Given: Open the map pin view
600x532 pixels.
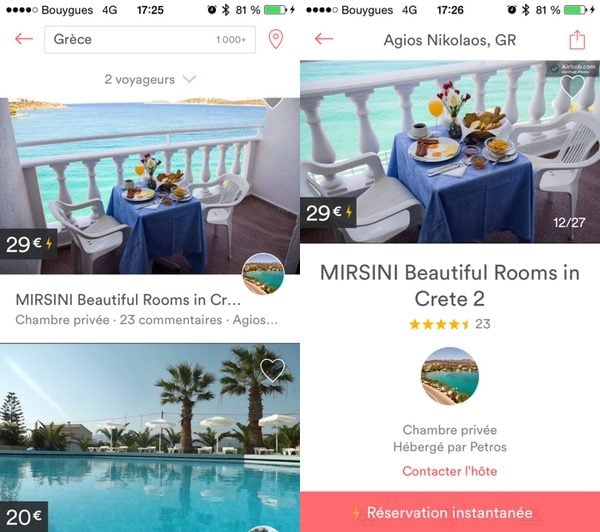Looking at the screenshot, I should (276, 39).
